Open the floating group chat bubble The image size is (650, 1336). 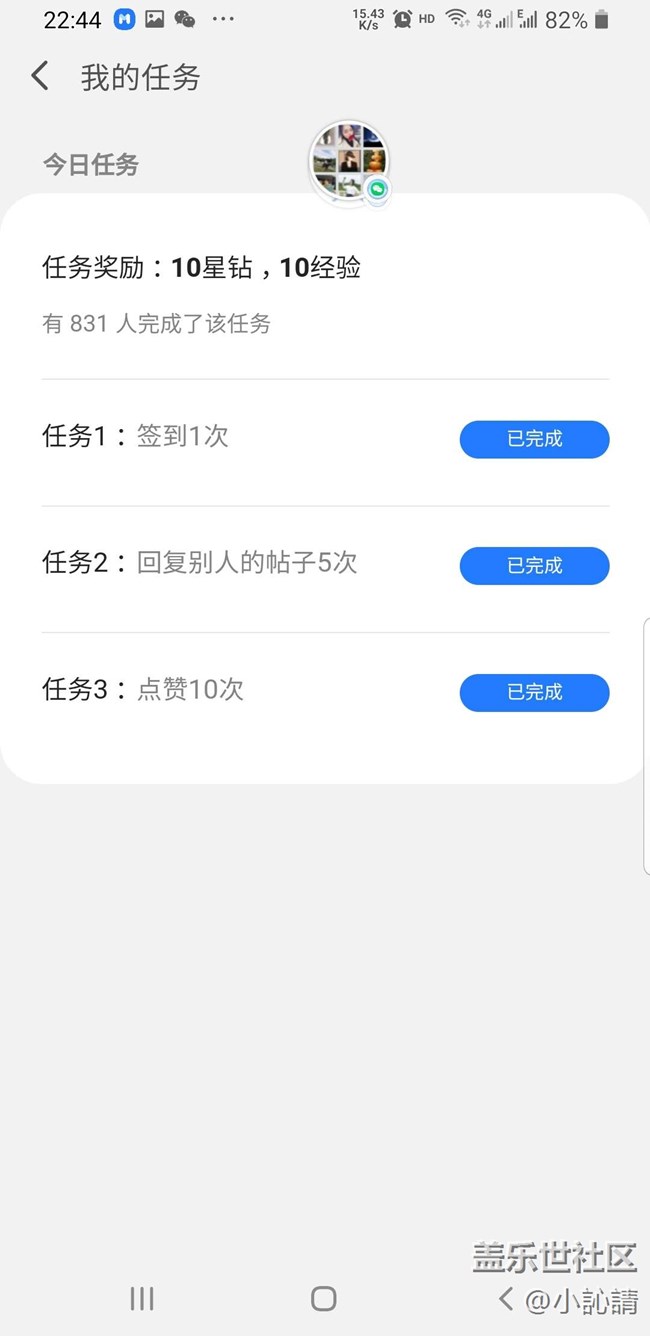[349, 162]
